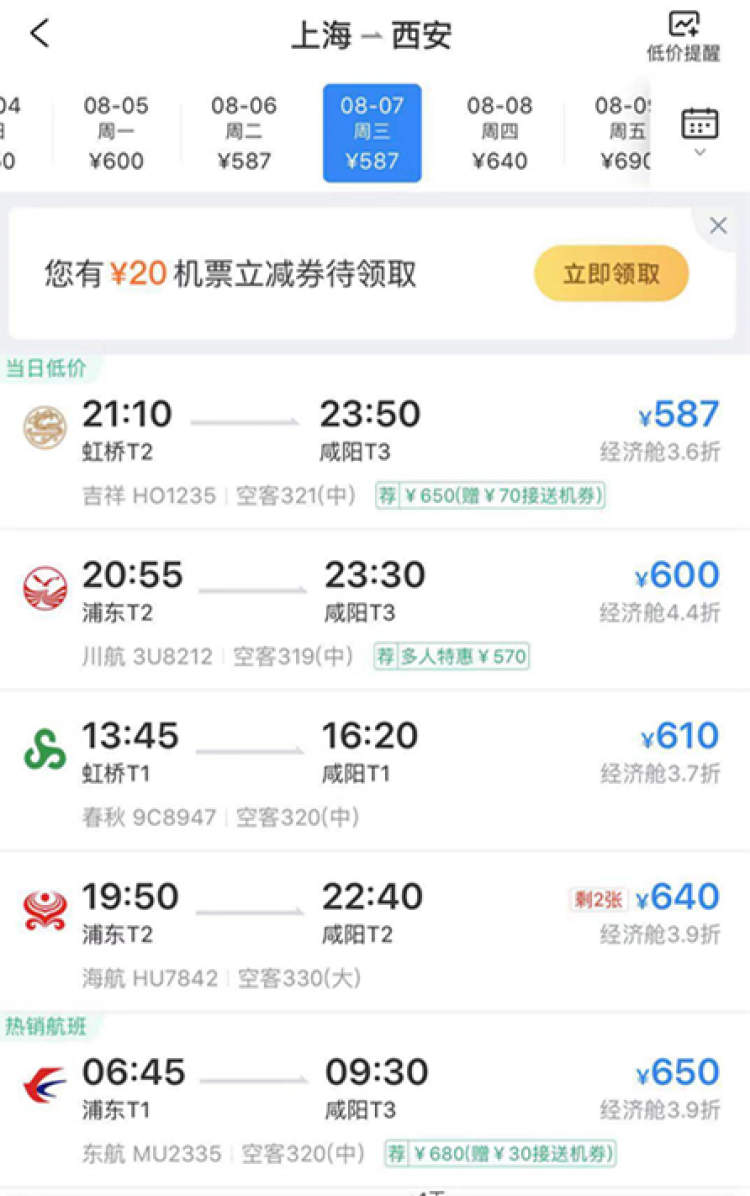Image resolution: width=750 pixels, height=1196 pixels.
Task: Claim the ¥20 coupon via 立即领取
Action: (x=611, y=274)
